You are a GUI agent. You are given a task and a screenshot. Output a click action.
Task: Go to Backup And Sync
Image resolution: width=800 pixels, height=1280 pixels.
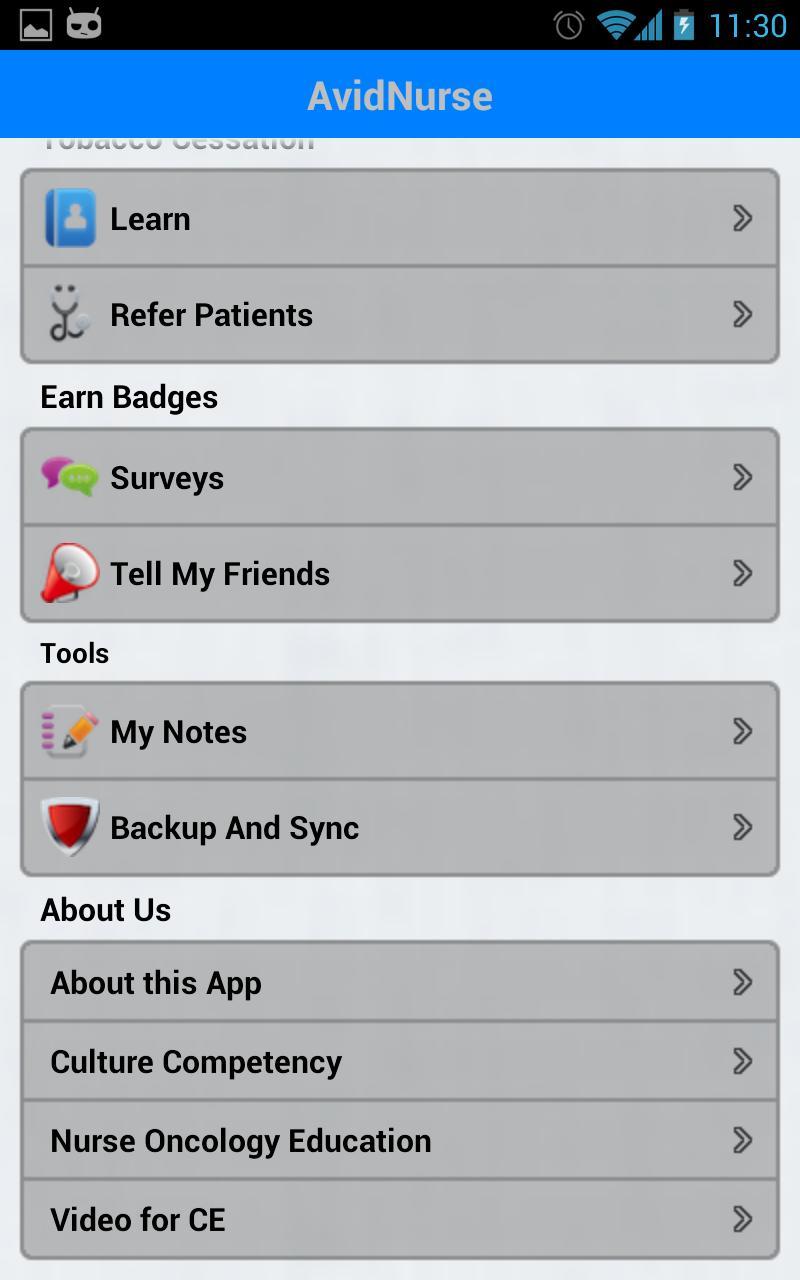[400, 828]
